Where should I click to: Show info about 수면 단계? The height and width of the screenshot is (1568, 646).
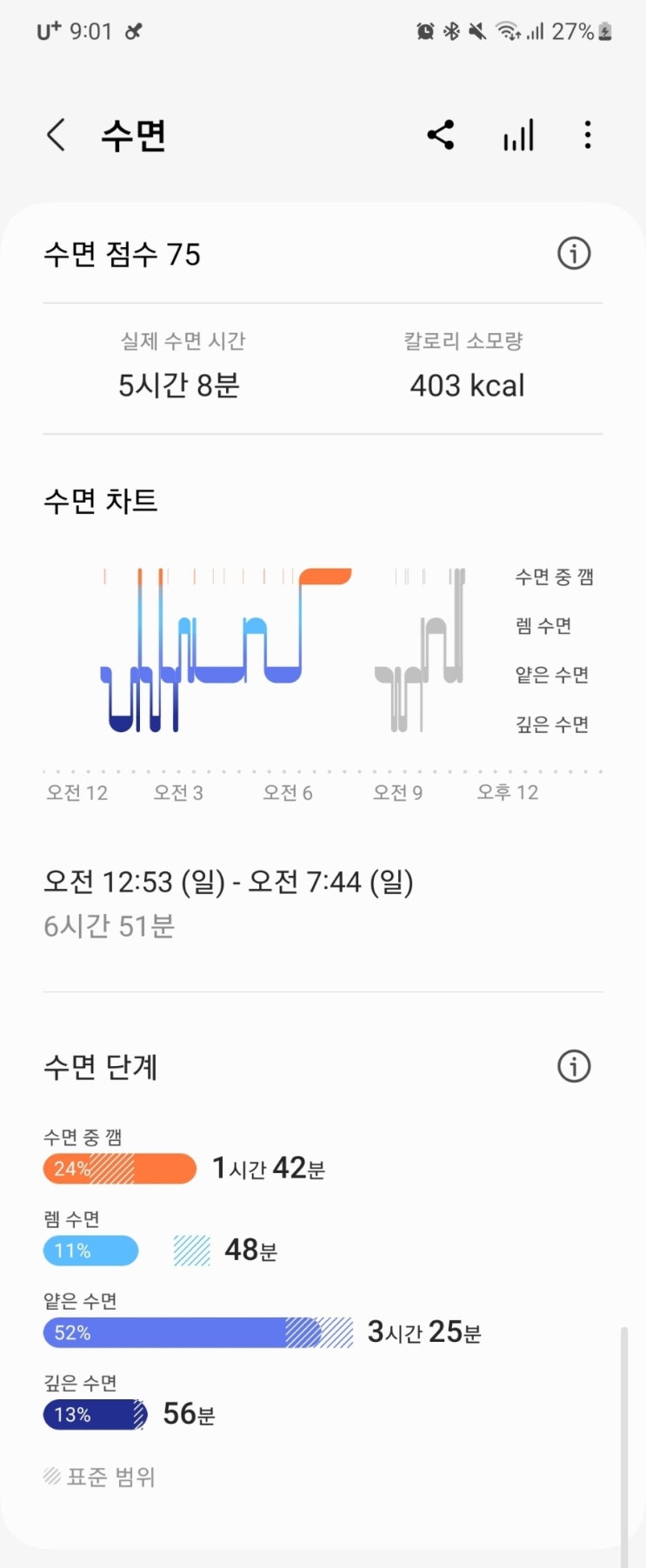(573, 1066)
